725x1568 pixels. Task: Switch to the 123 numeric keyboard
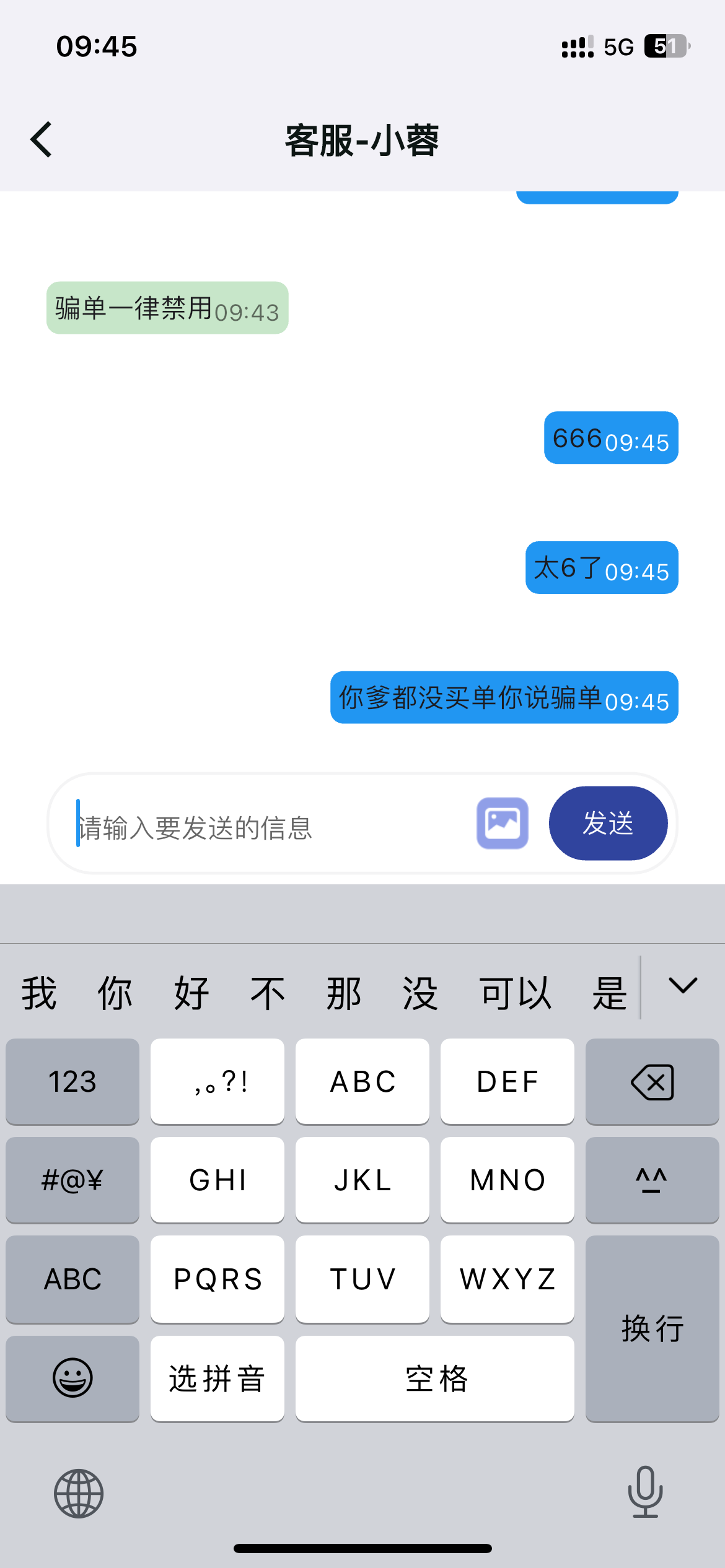click(x=72, y=1081)
